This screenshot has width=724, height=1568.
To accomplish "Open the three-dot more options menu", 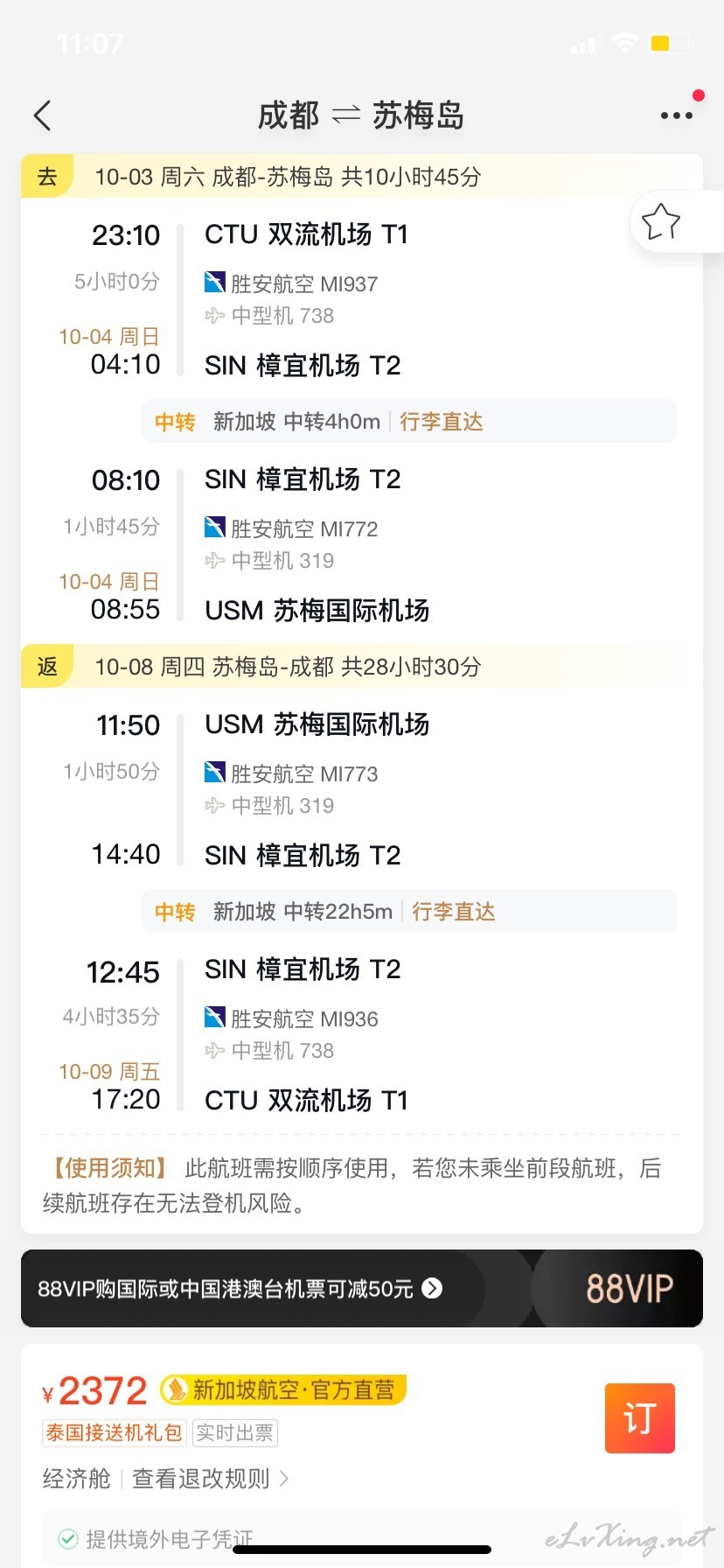I will click(x=677, y=115).
